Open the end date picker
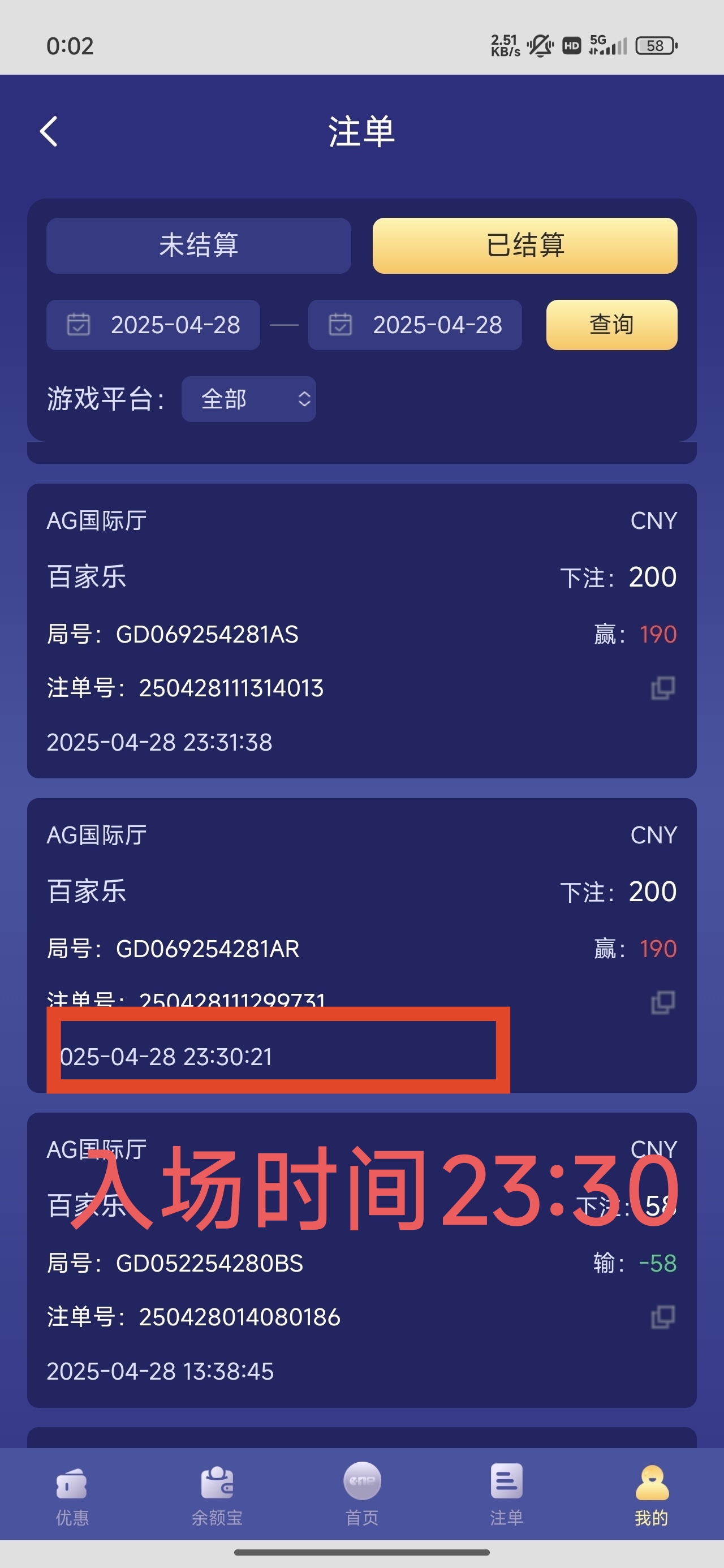The width and height of the screenshot is (724, 1568). click(x=415, y=325)
